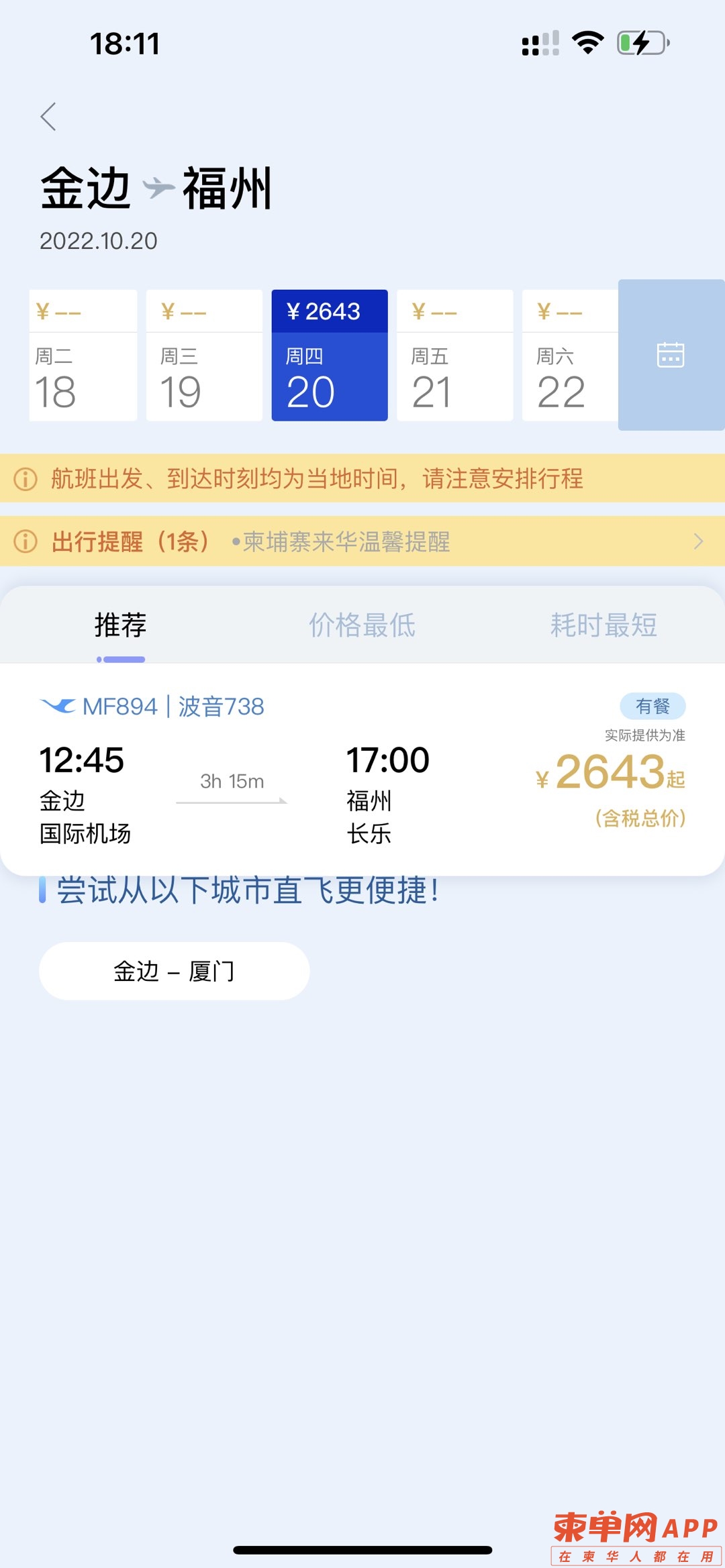Open the calendar date picker
Screen dimensions: 725x1568
[x=670, y=355]
